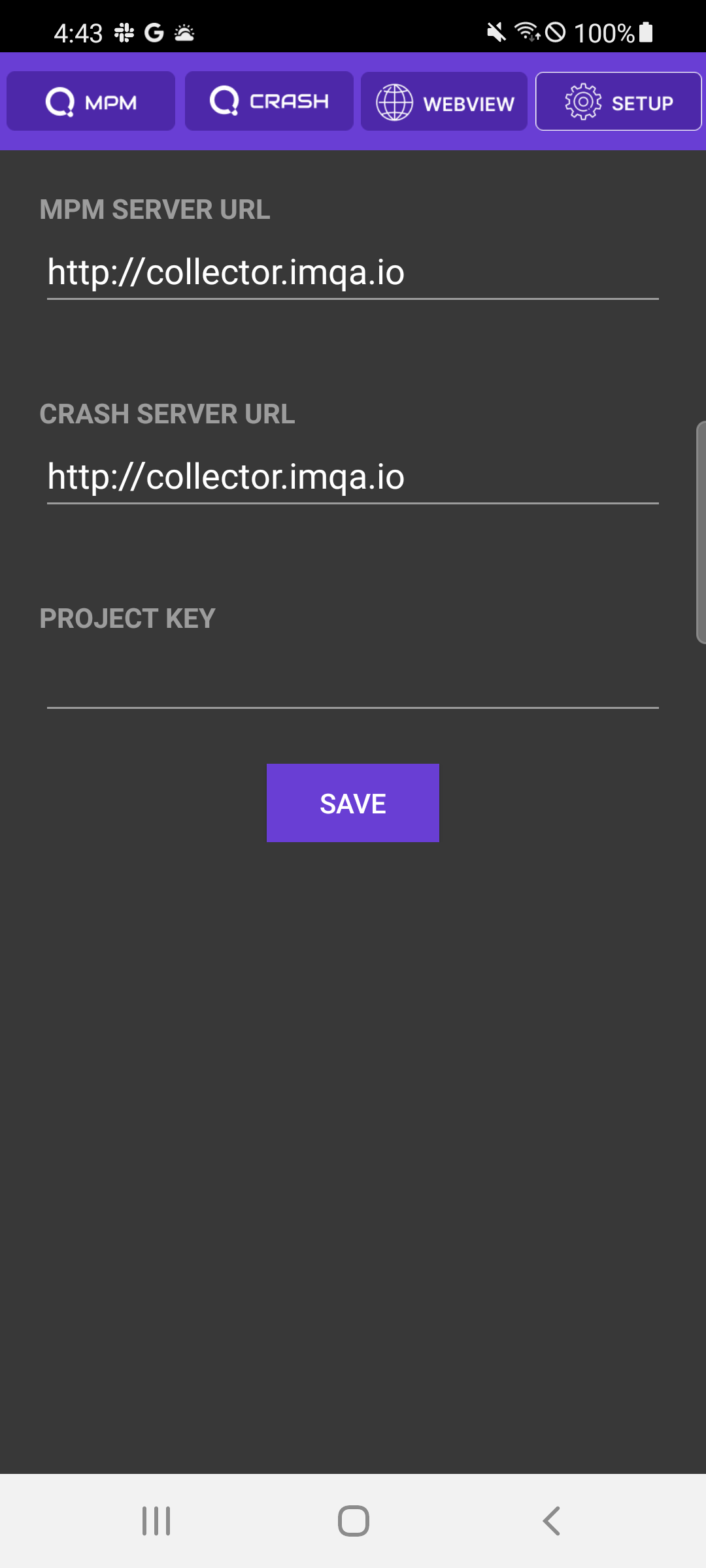
Task: Tap the do-not-disturb status icon
Action: pos(557,31)
